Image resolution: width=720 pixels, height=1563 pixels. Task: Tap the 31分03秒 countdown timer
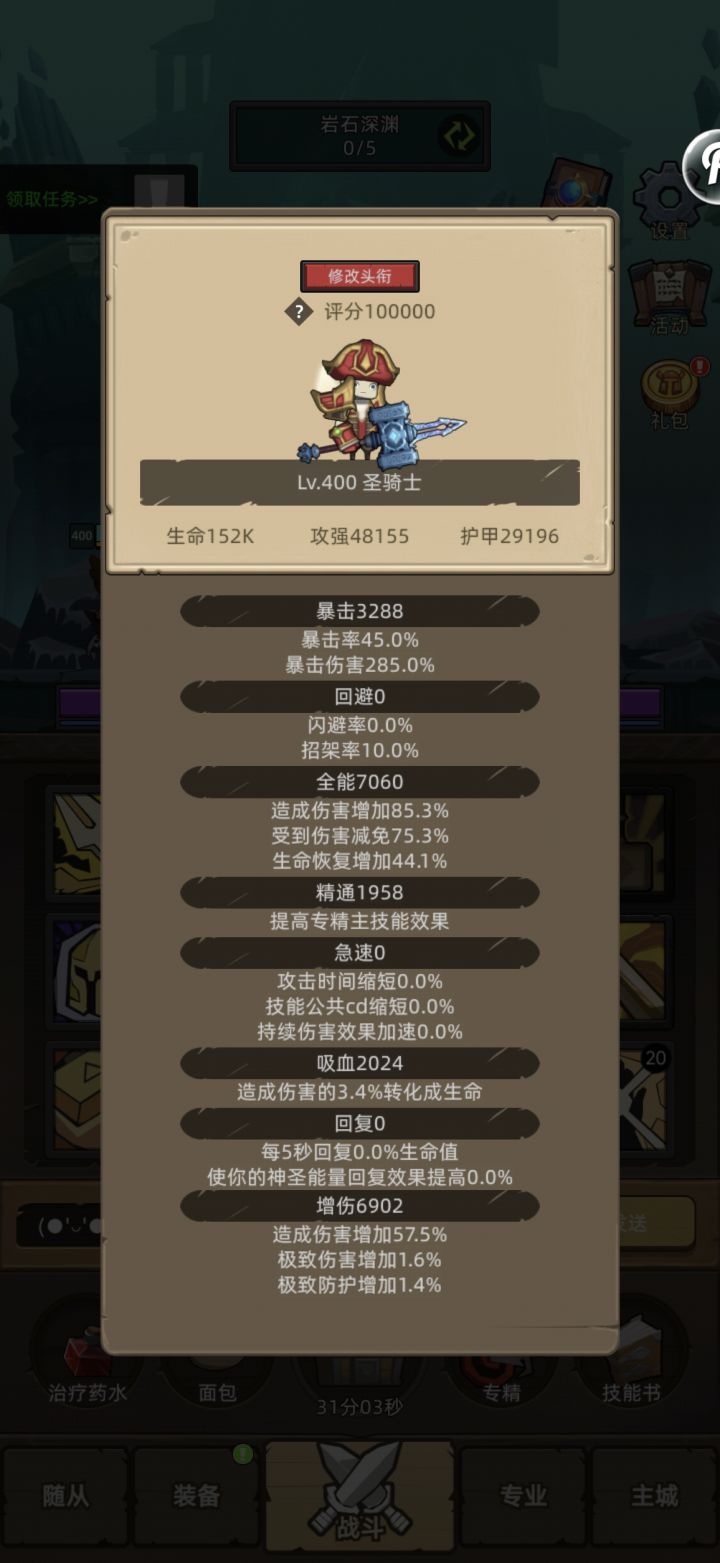[360, 1404]
